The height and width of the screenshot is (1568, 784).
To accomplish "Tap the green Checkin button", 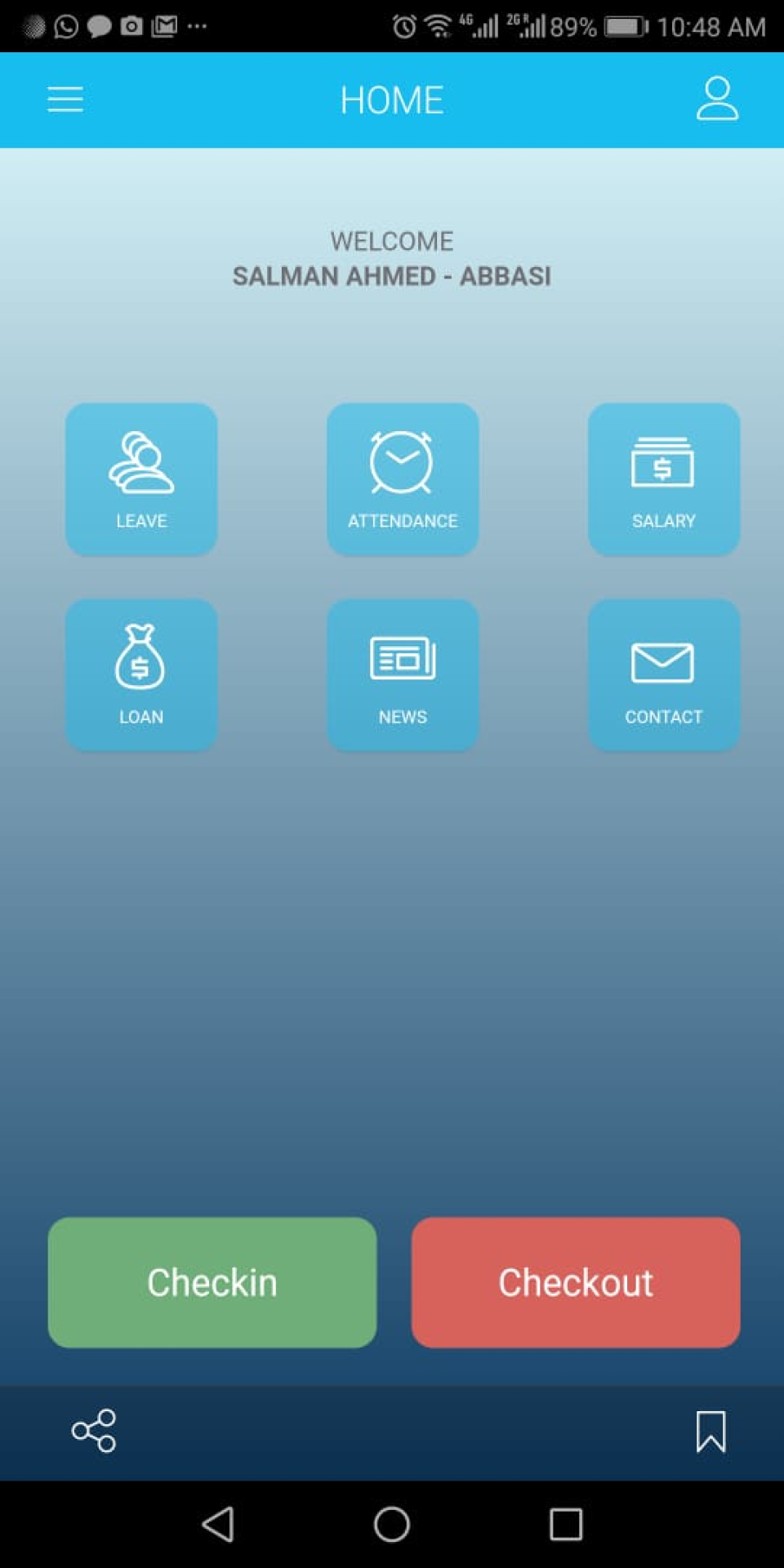I will 212,1282.
